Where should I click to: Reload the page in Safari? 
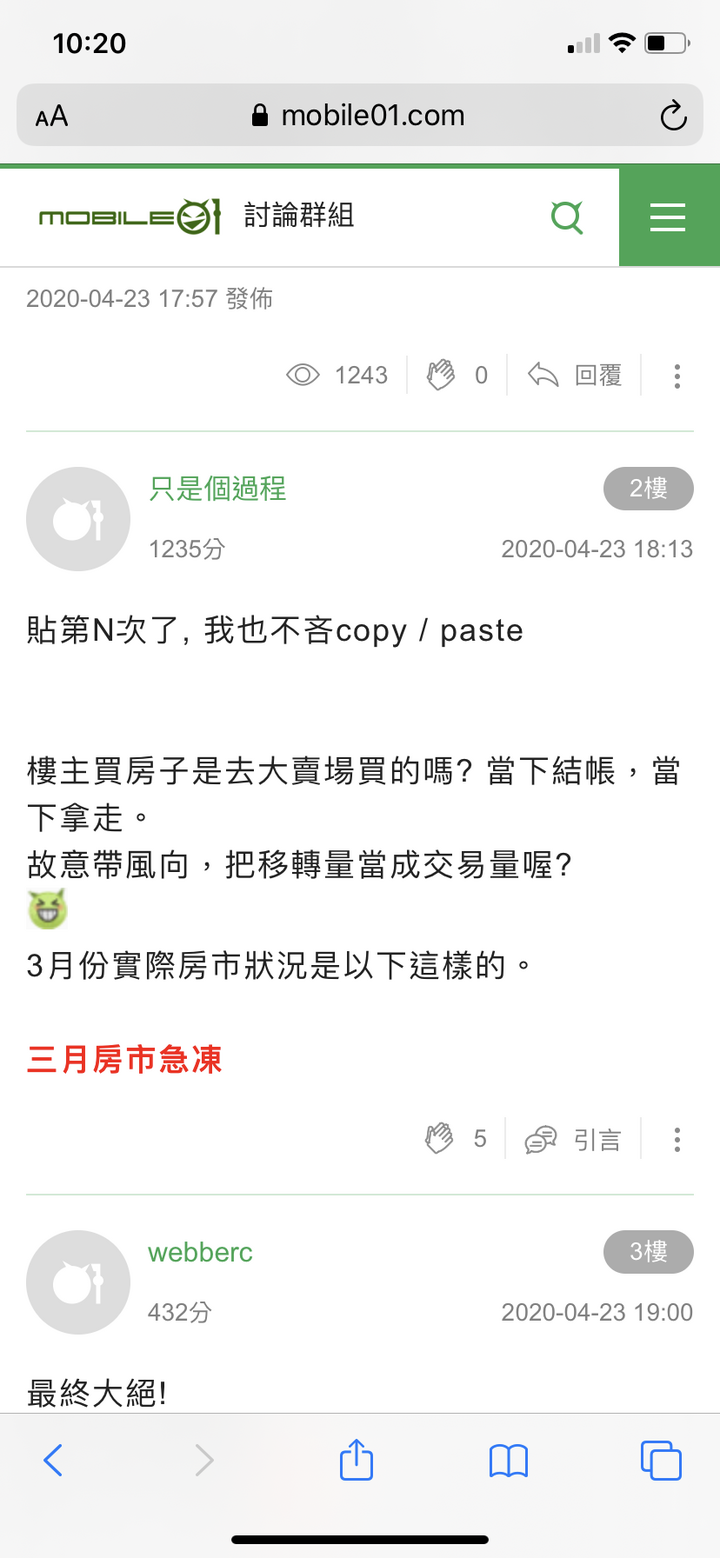(x=673, y=115)
